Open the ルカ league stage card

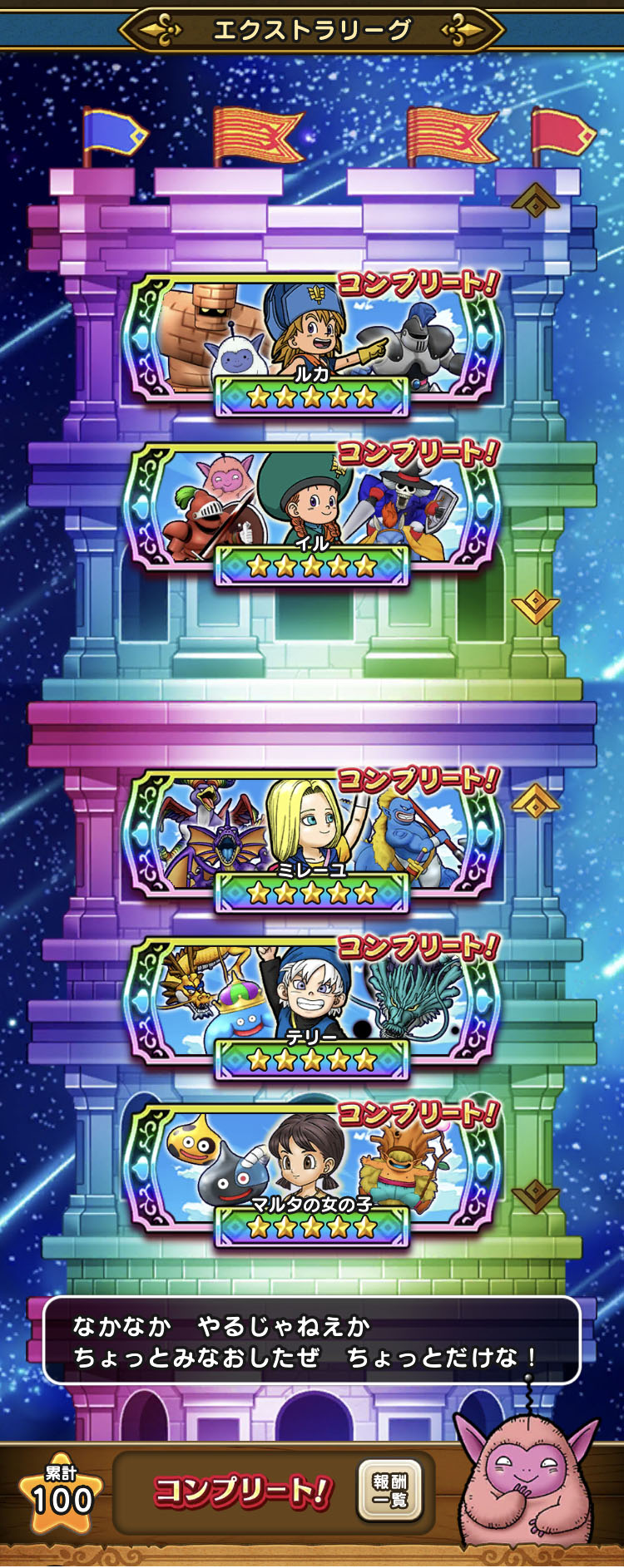point(312,343)
